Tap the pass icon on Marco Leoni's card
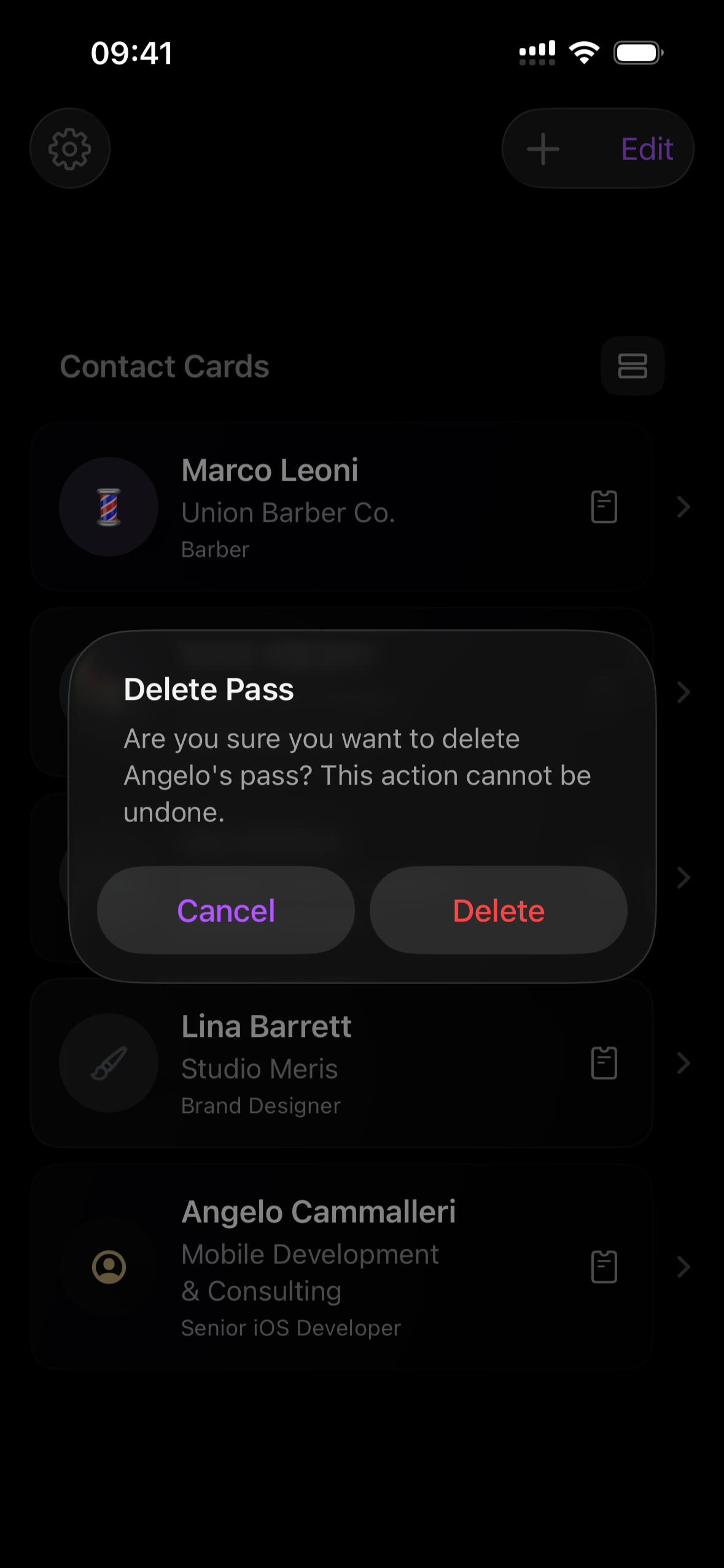The height and width of the screenshot is (1568, 724). tap(604, 507)
